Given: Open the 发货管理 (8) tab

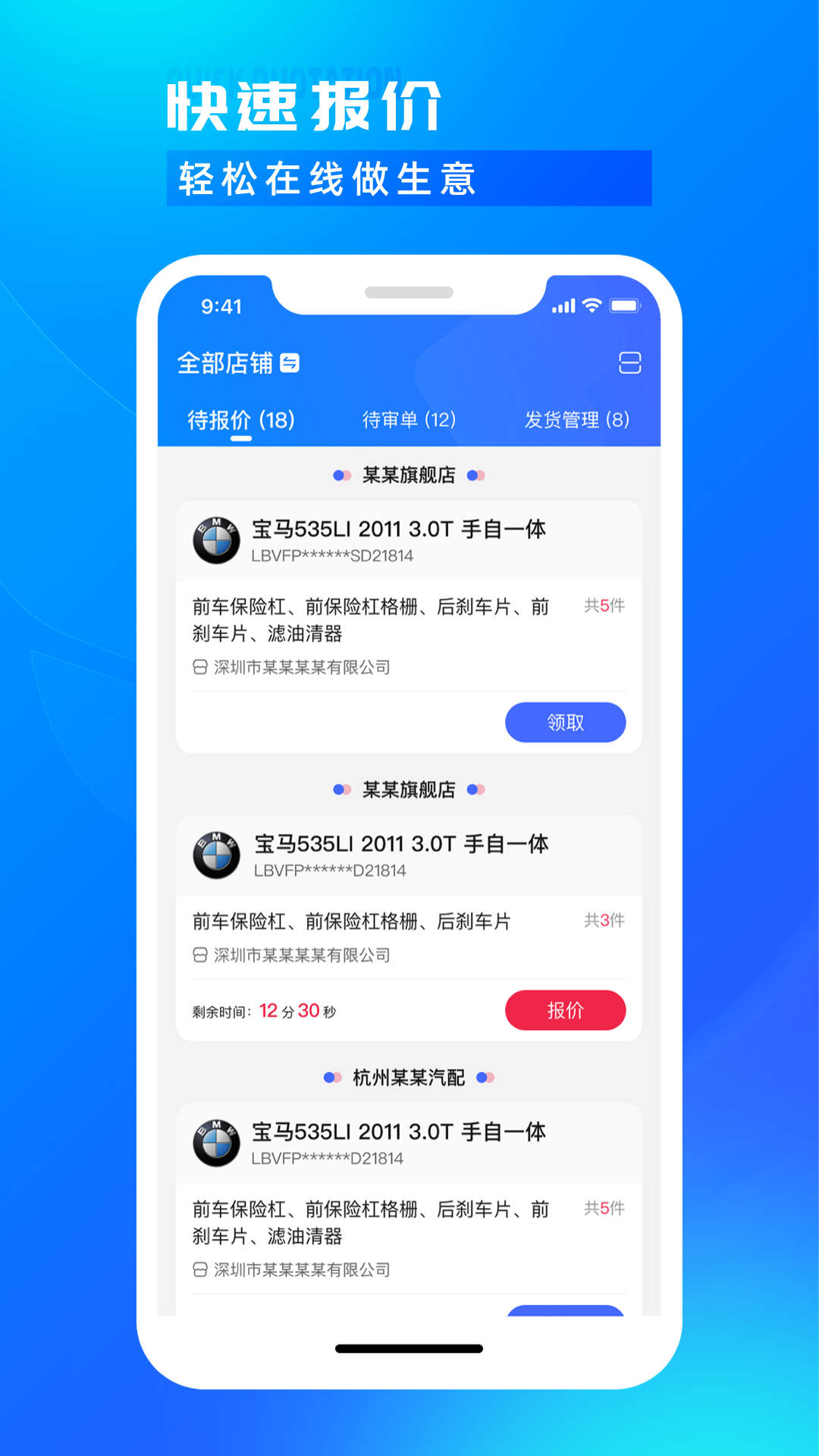Looking at the screenshot, I should pyautogui.click(x=578, y=418).
